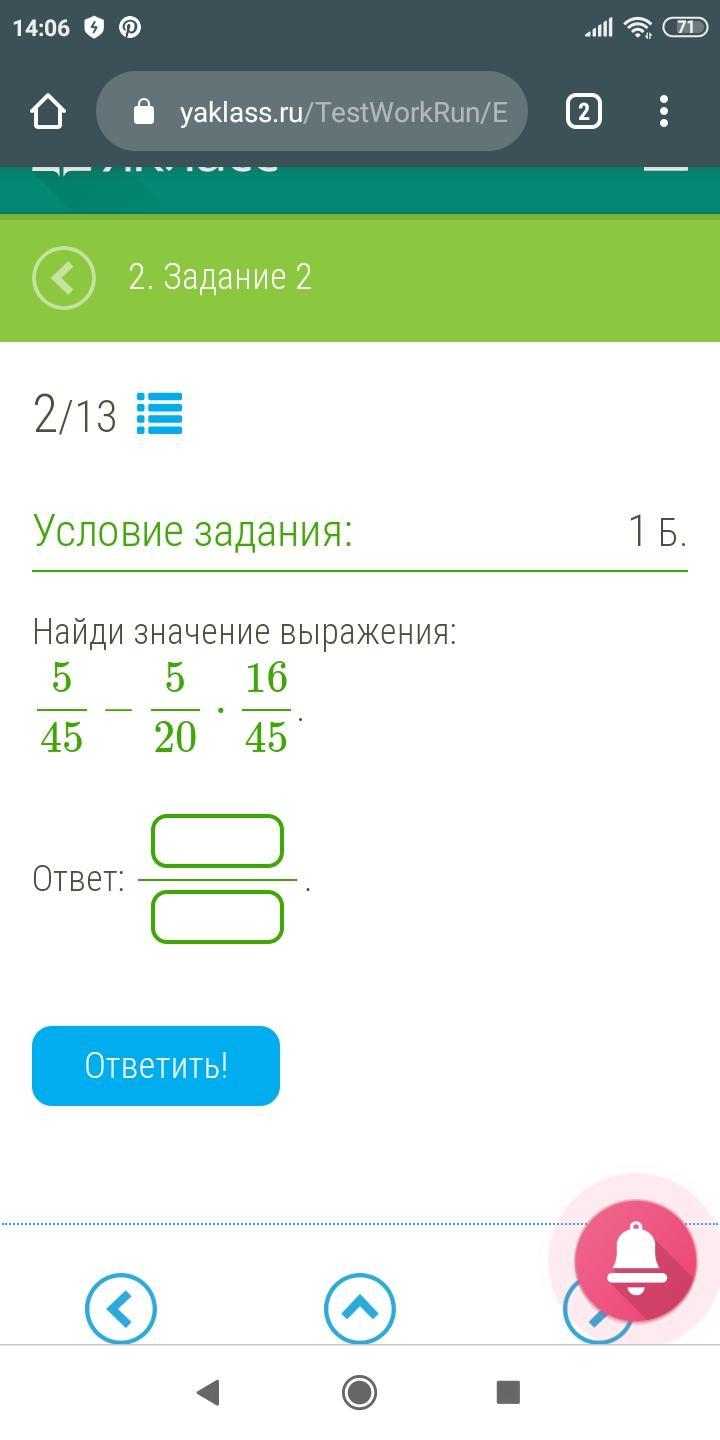Open the task list icon next to 2/13
The width and height of the screenshot is (720, 1440).
click(x=159, y=414)
